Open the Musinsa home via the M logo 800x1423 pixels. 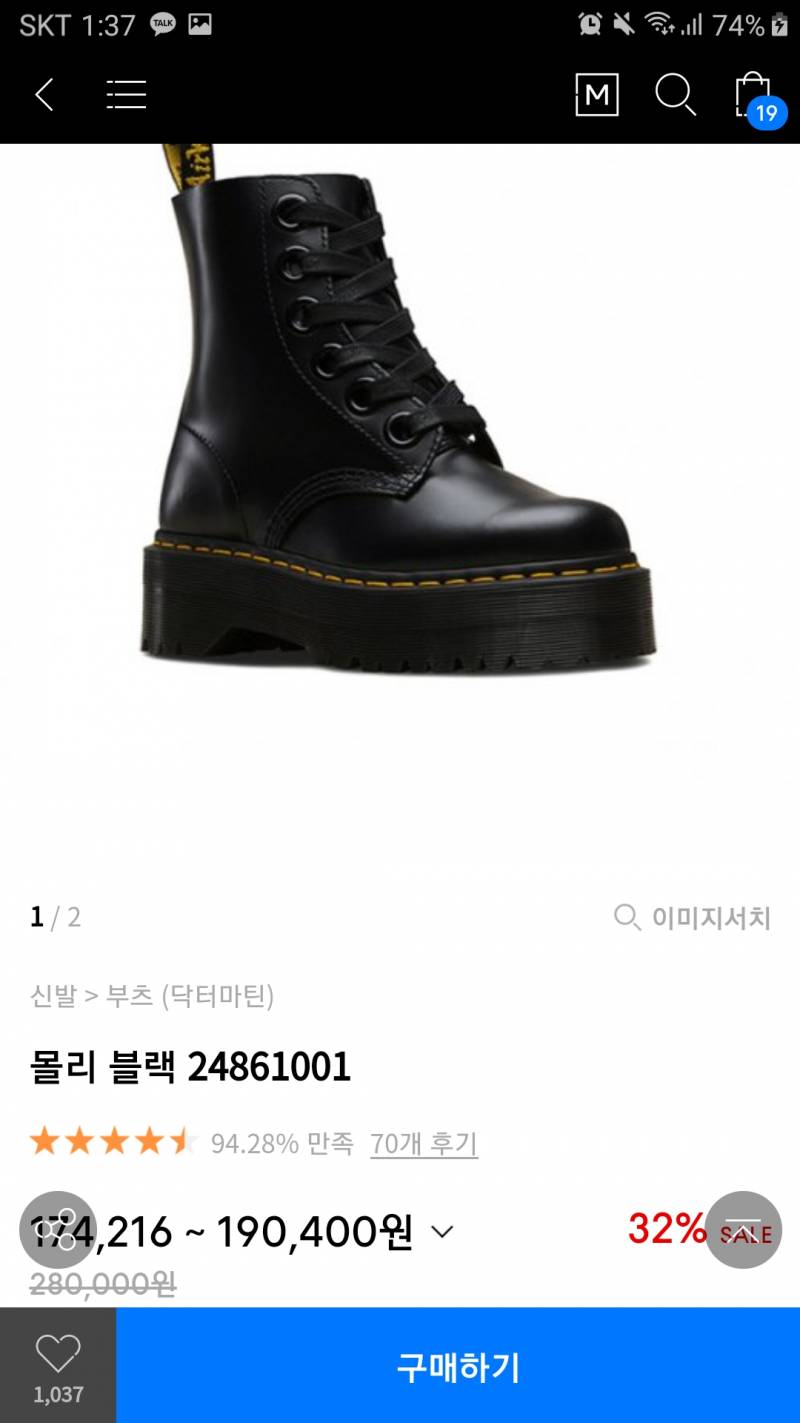[596, 95]
